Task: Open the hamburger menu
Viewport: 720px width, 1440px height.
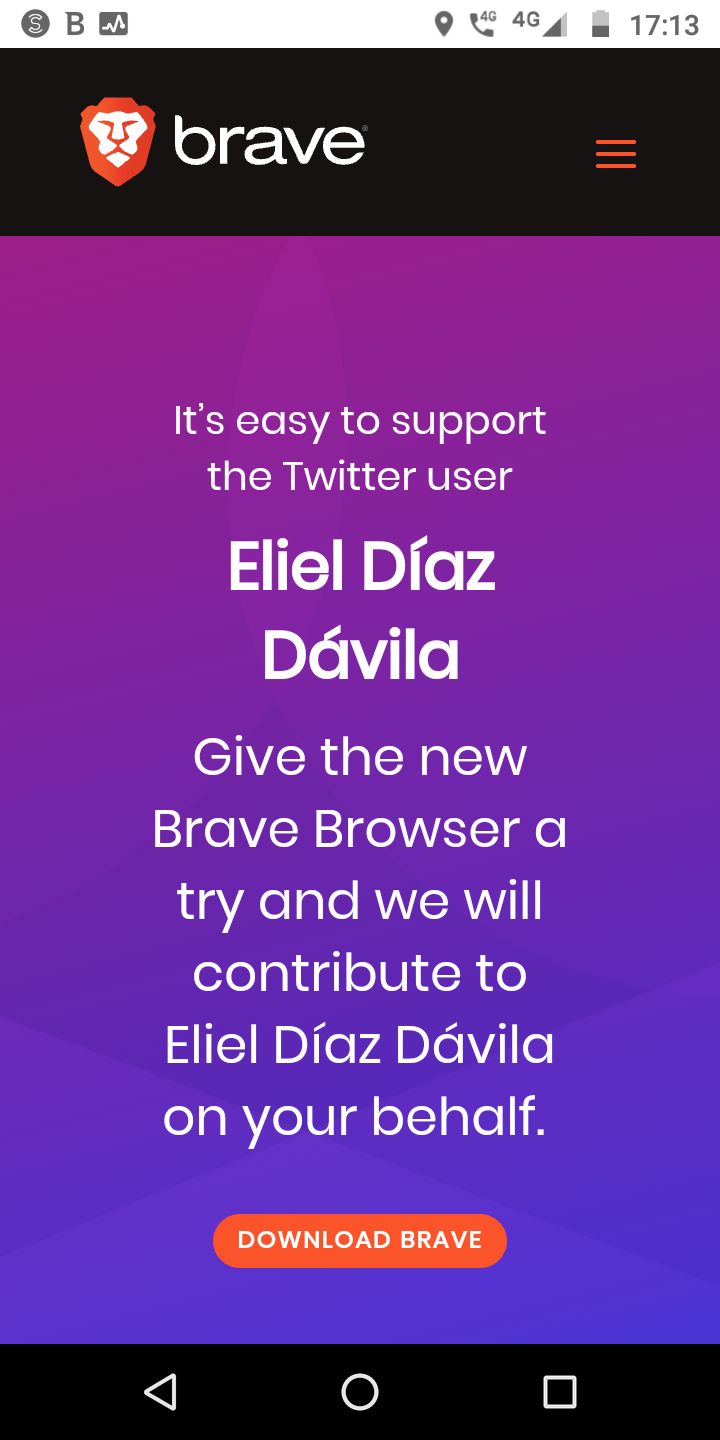Action: [616, 154]
